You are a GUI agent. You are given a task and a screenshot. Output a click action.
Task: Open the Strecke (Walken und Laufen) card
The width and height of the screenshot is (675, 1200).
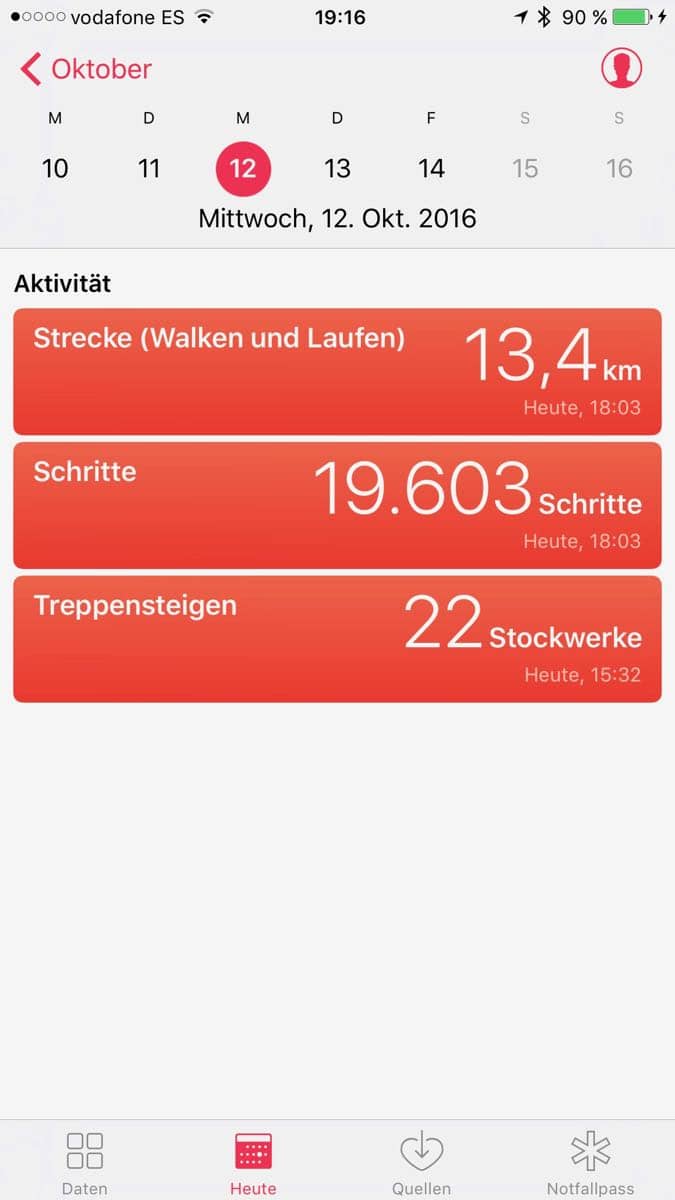coord(337,371)
